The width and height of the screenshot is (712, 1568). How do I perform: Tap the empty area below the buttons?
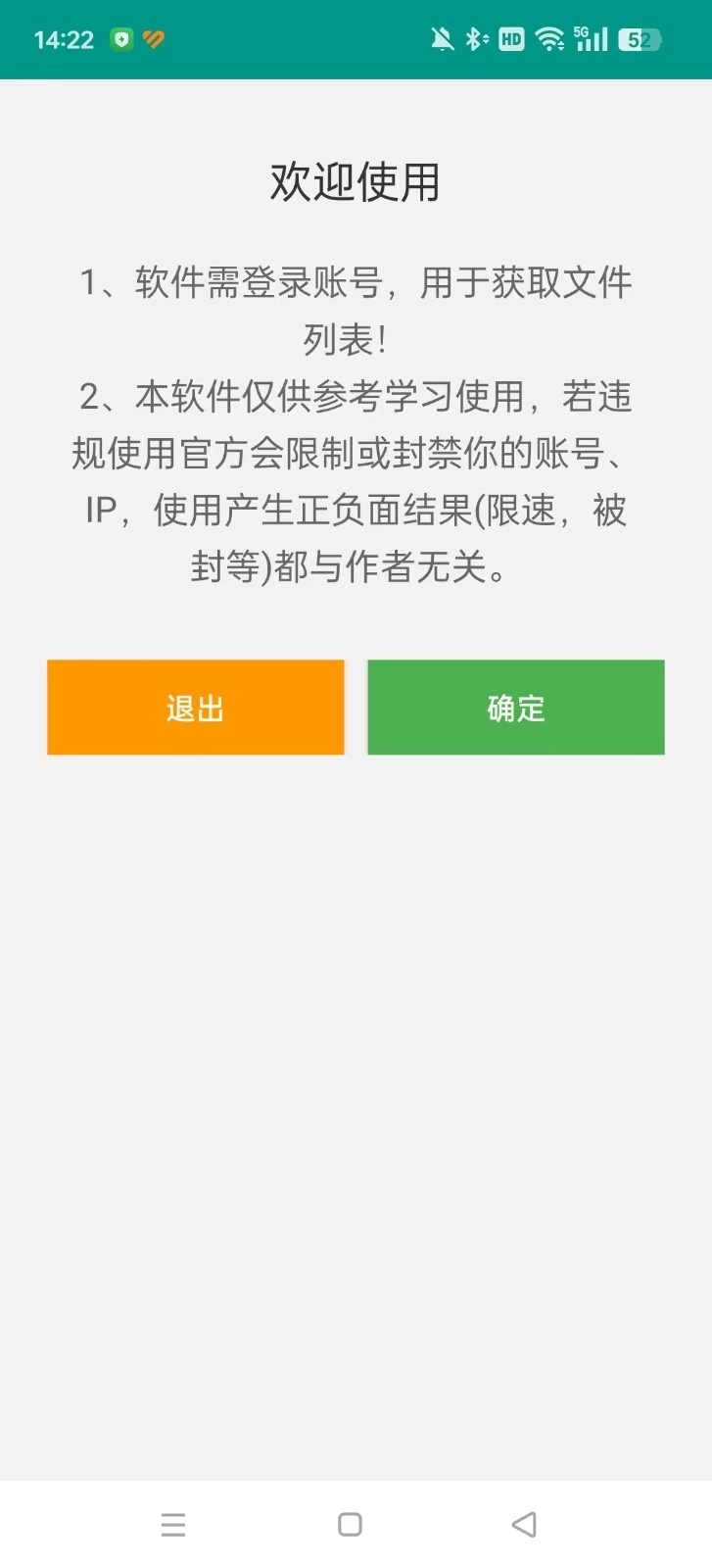pos(356,1078)
